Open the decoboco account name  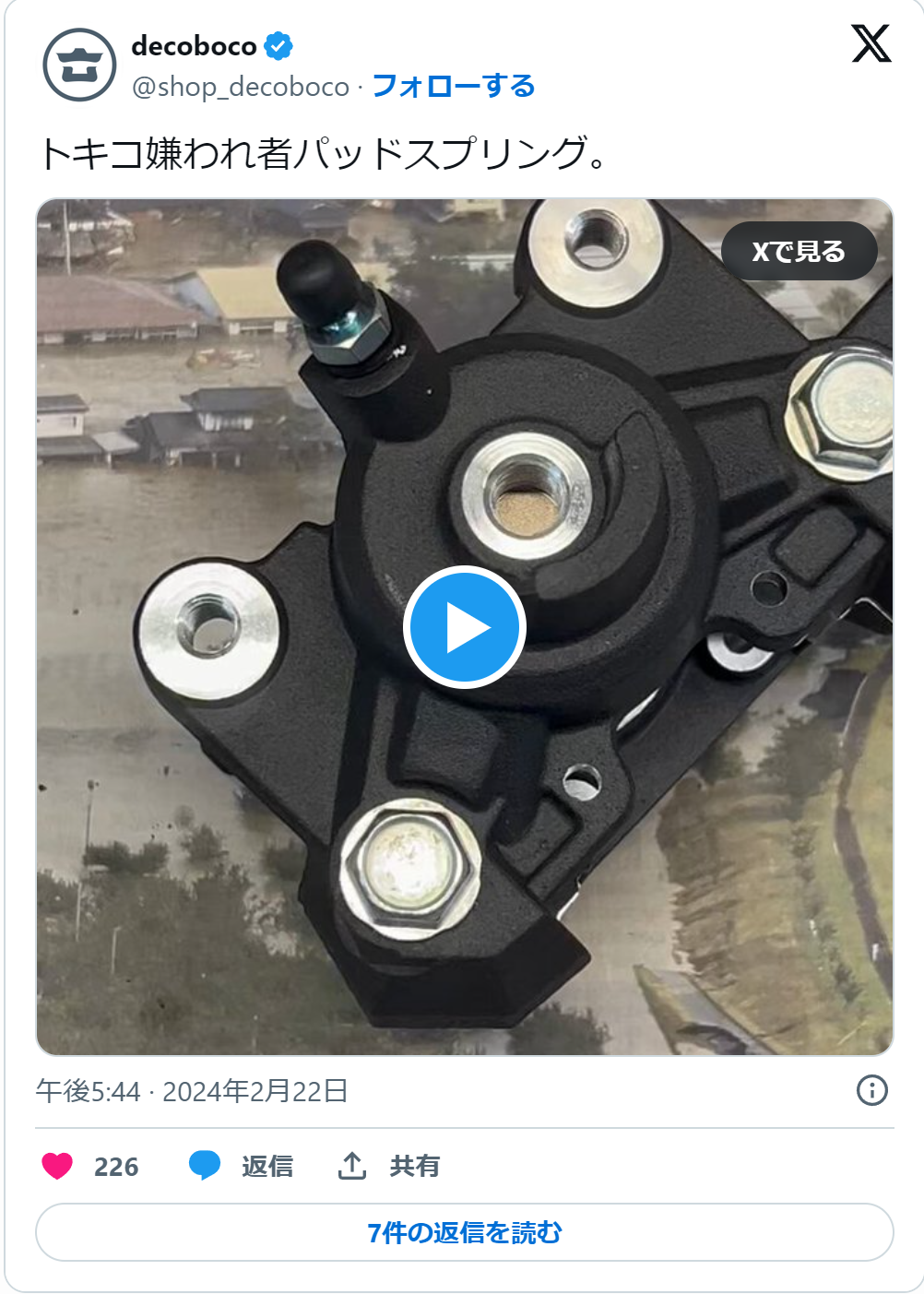195,46
